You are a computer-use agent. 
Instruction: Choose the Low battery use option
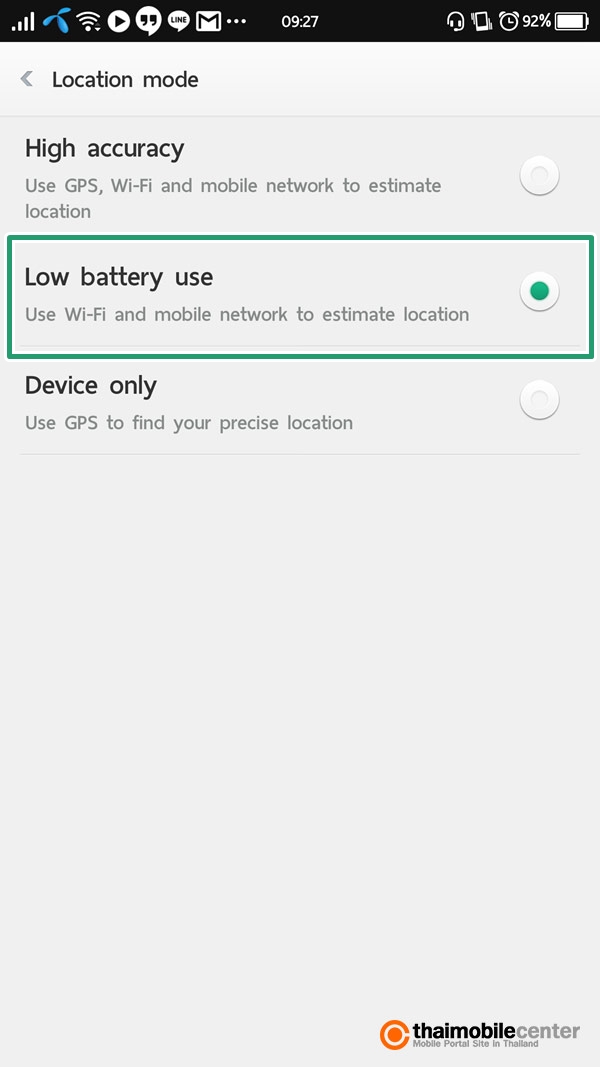click(300, 296)
